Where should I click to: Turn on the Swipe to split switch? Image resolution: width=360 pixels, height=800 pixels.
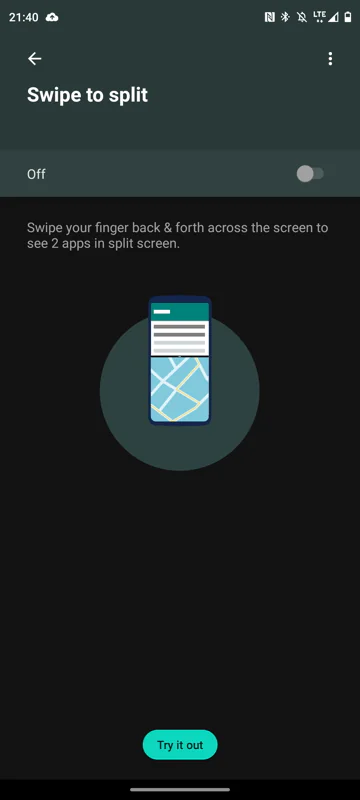click(310, 173)
